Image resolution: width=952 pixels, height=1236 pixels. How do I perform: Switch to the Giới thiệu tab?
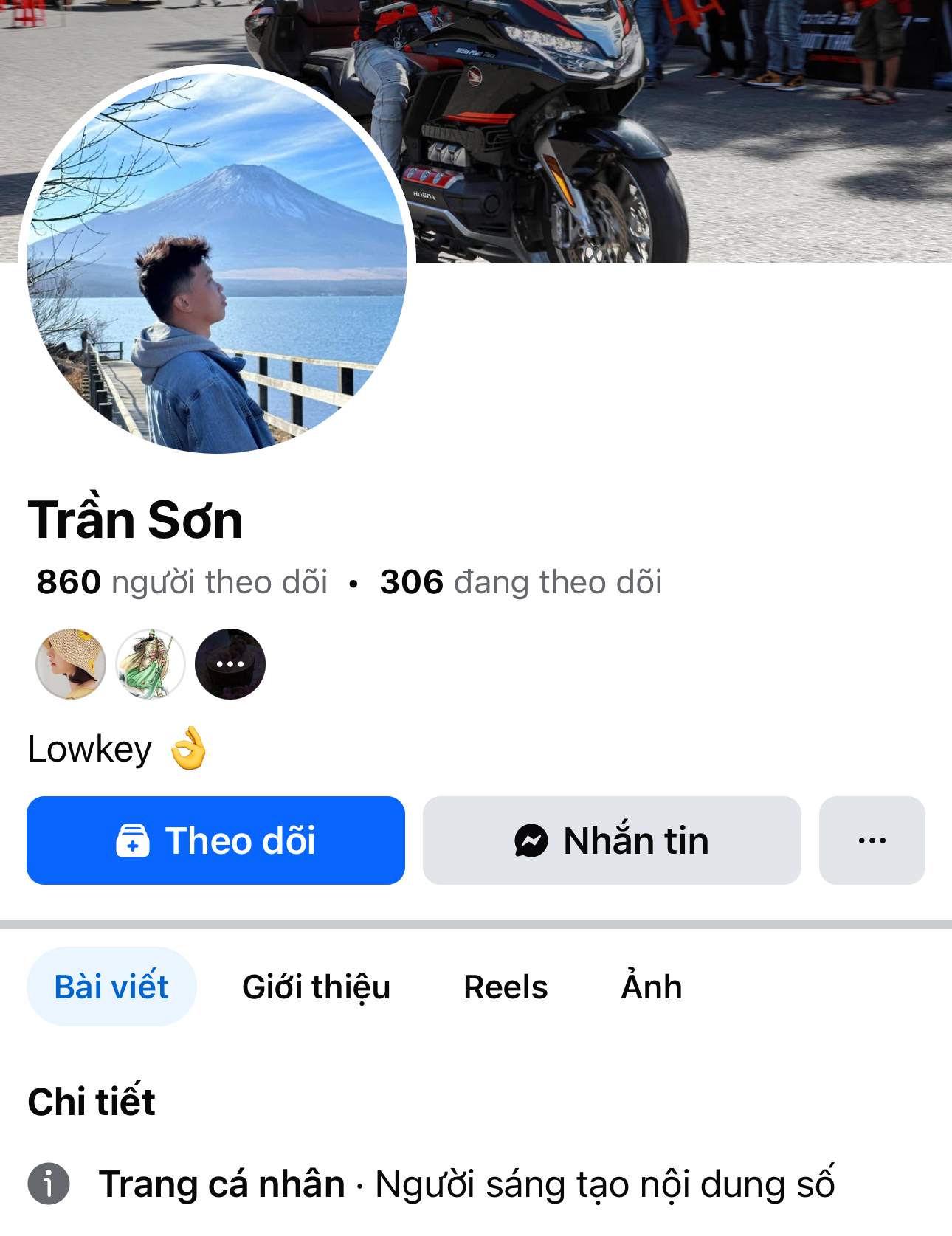316,987
